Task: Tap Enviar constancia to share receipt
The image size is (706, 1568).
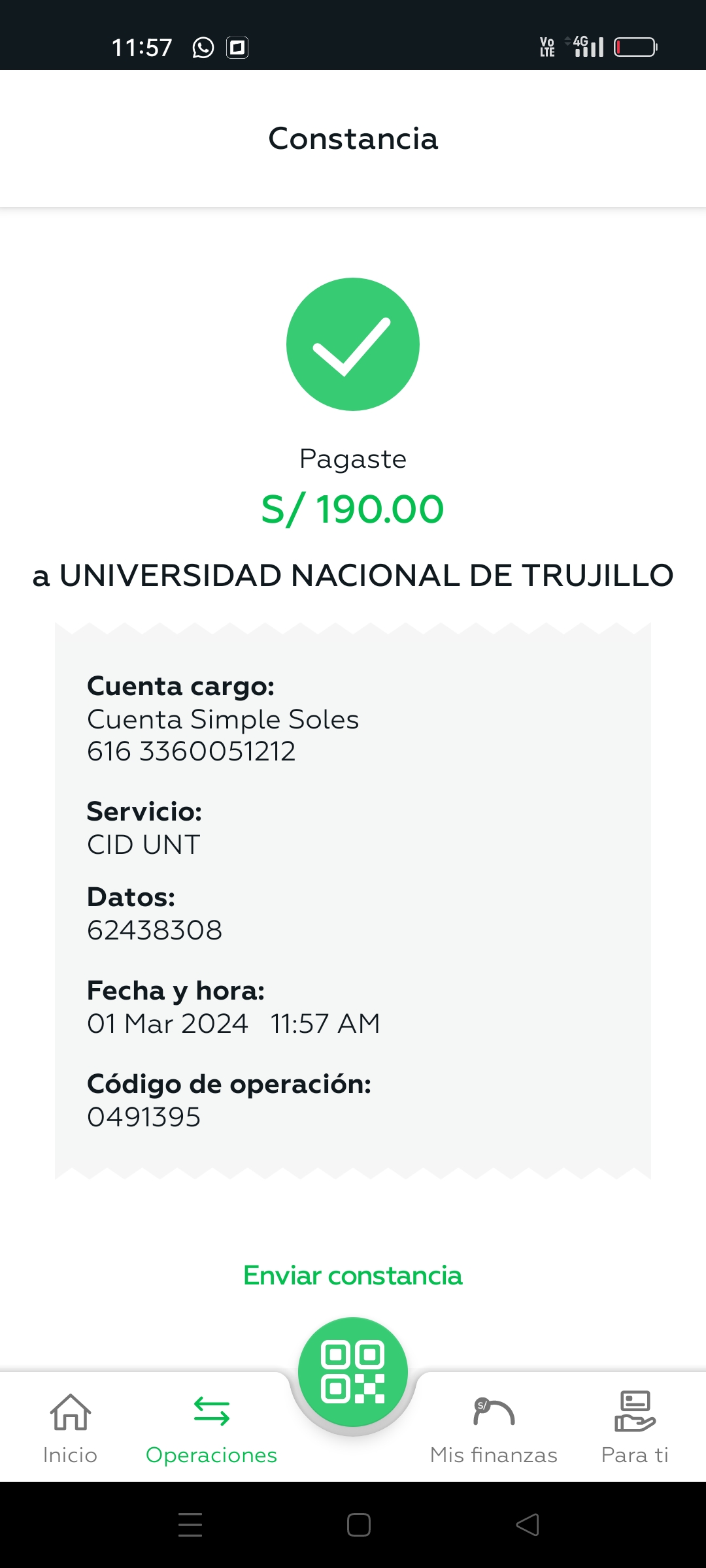Action: tap(352, 1275)
